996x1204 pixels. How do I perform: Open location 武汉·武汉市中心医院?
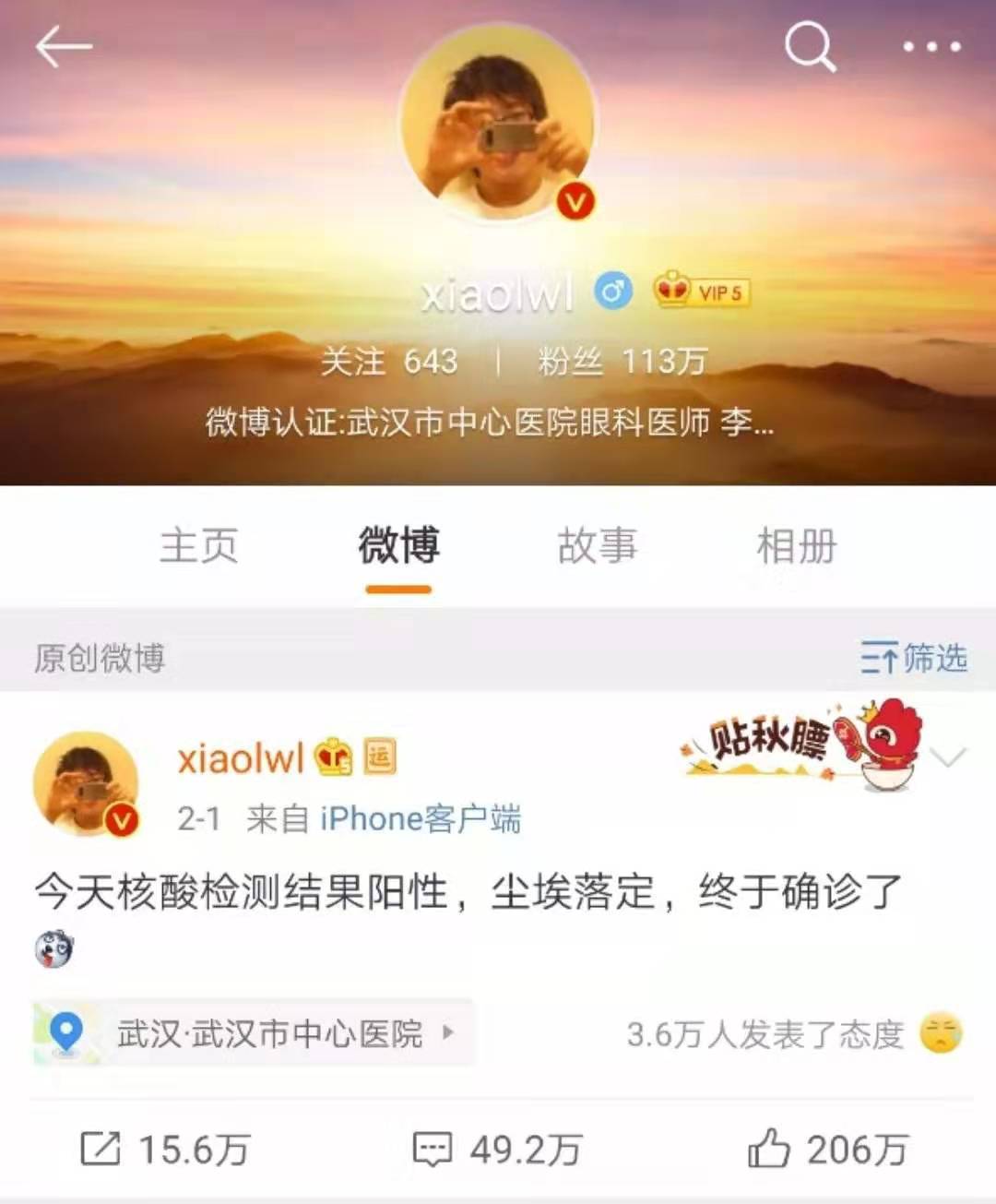(254, 1033)
